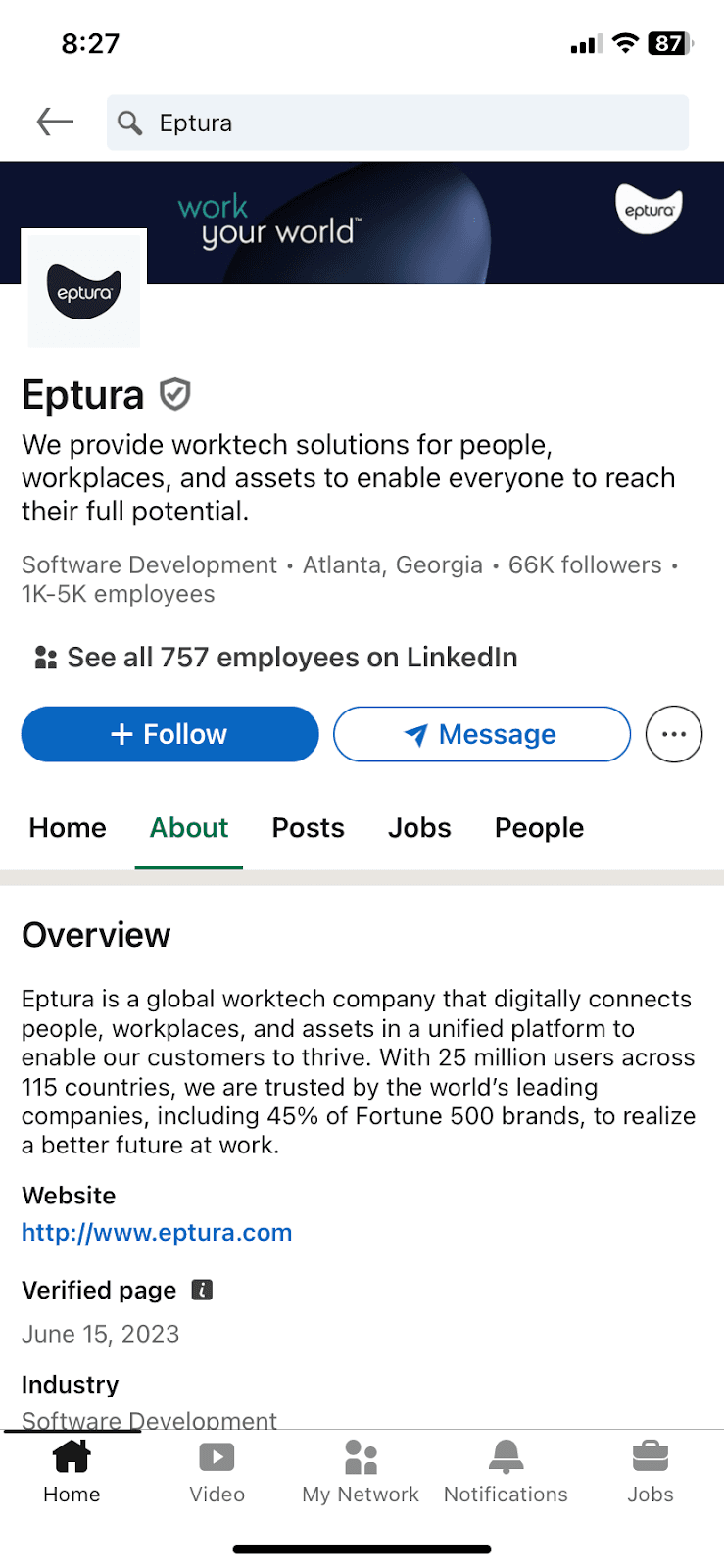The image size is (724, 1568).
Task: Tap the verified badge beside Eptura
Action: pyautogui.click(x=173, y=393)
